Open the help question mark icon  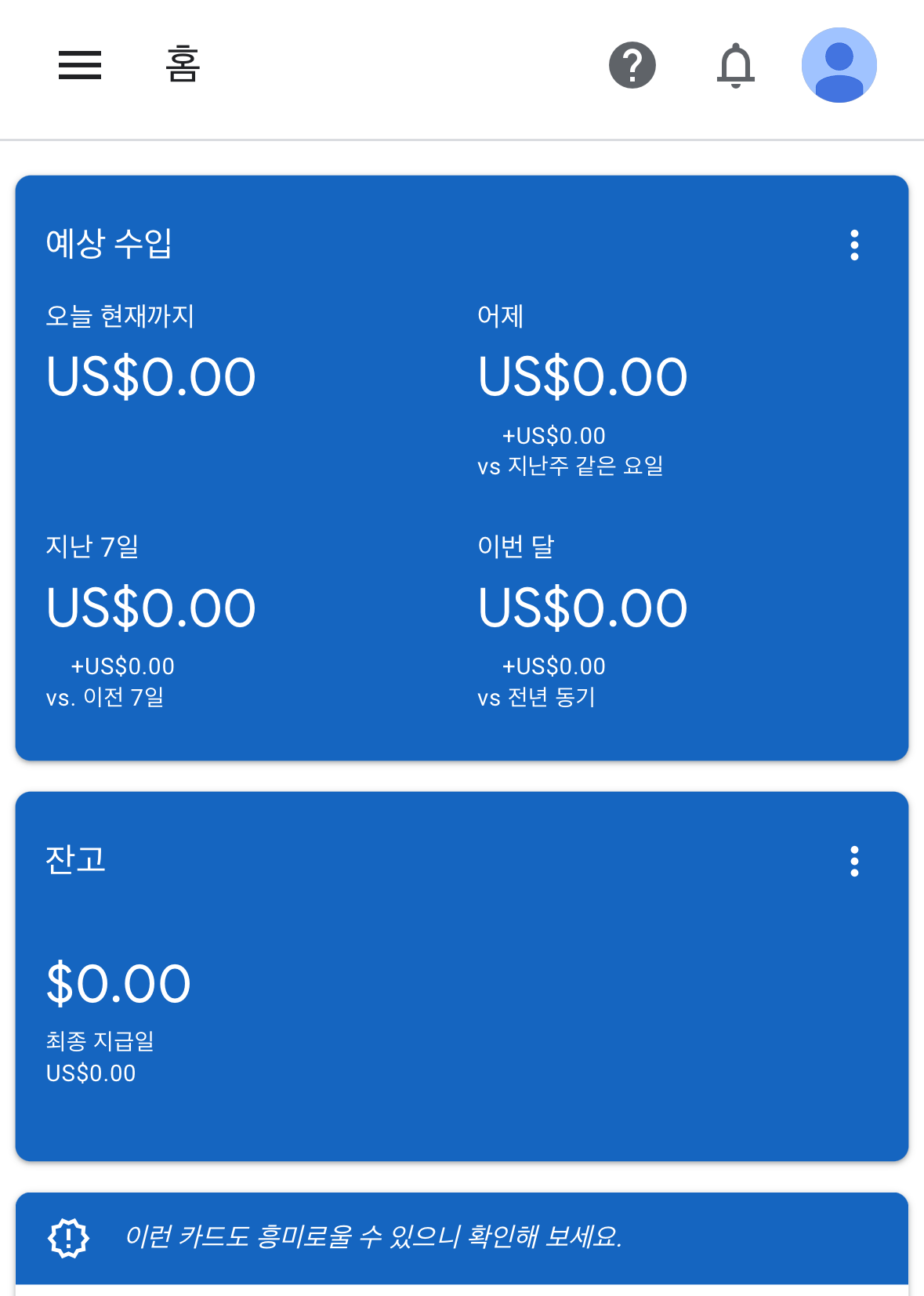[x=632, y=66]
